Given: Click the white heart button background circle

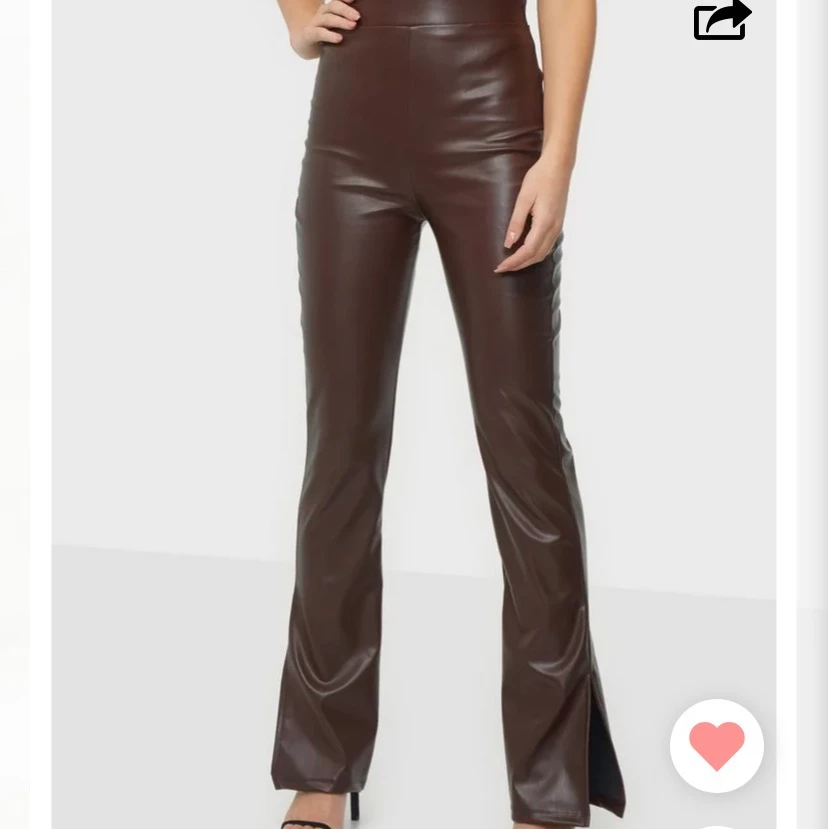Looking at the screenshot, I should (x=717, y=745).
